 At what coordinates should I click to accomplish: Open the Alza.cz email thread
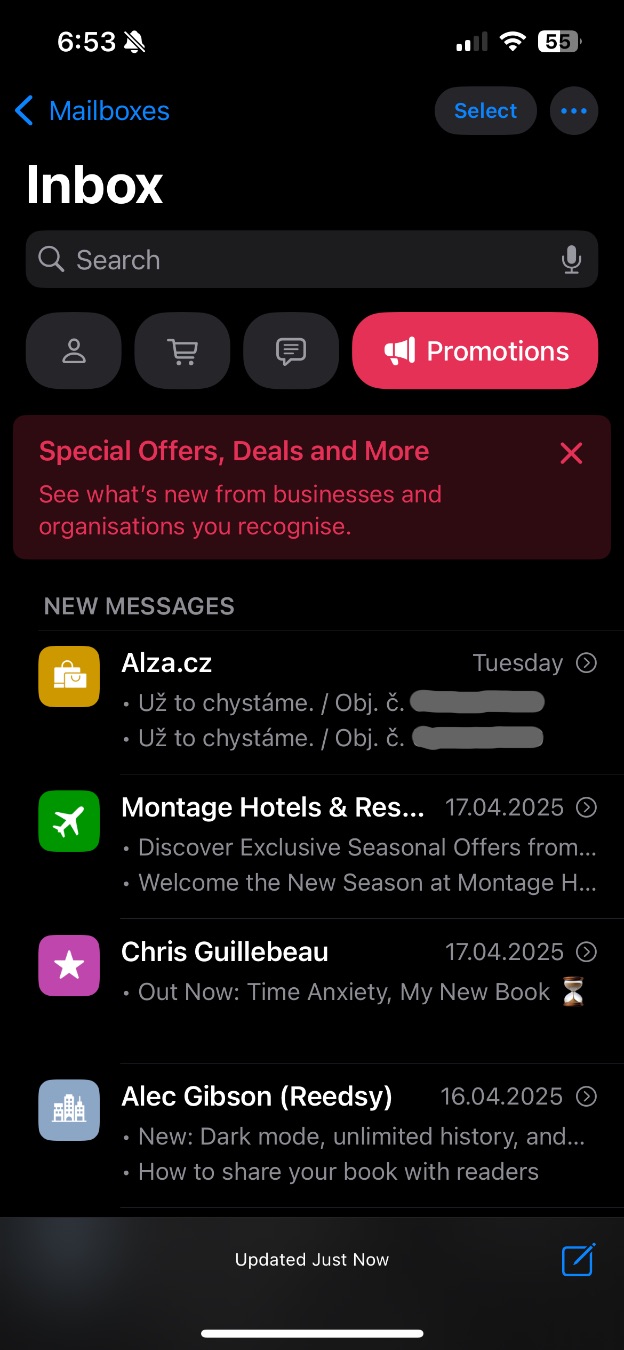click(x=330, y=700)
